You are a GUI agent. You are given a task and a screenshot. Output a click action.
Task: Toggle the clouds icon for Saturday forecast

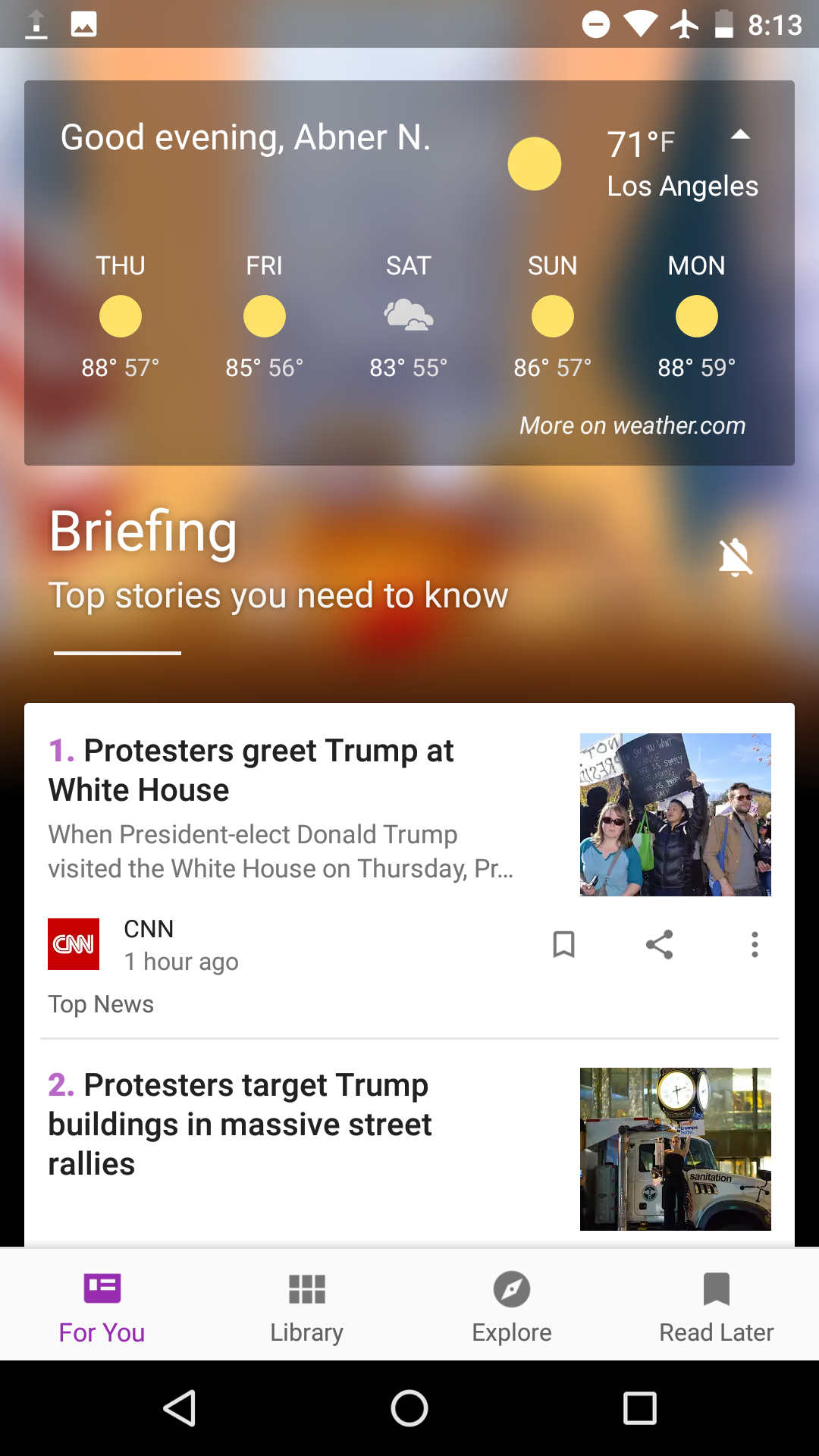pos(408,315)
